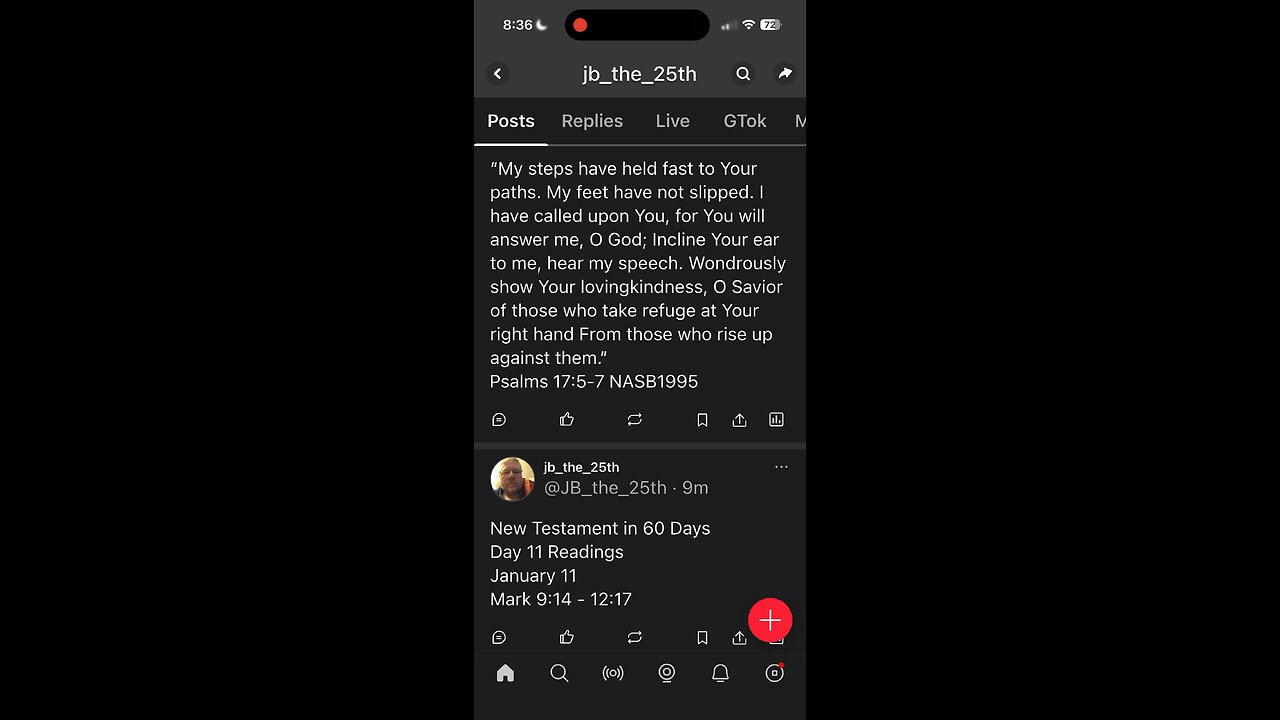
Task: Switch to the Replies tab
Action: click(592, 121)
